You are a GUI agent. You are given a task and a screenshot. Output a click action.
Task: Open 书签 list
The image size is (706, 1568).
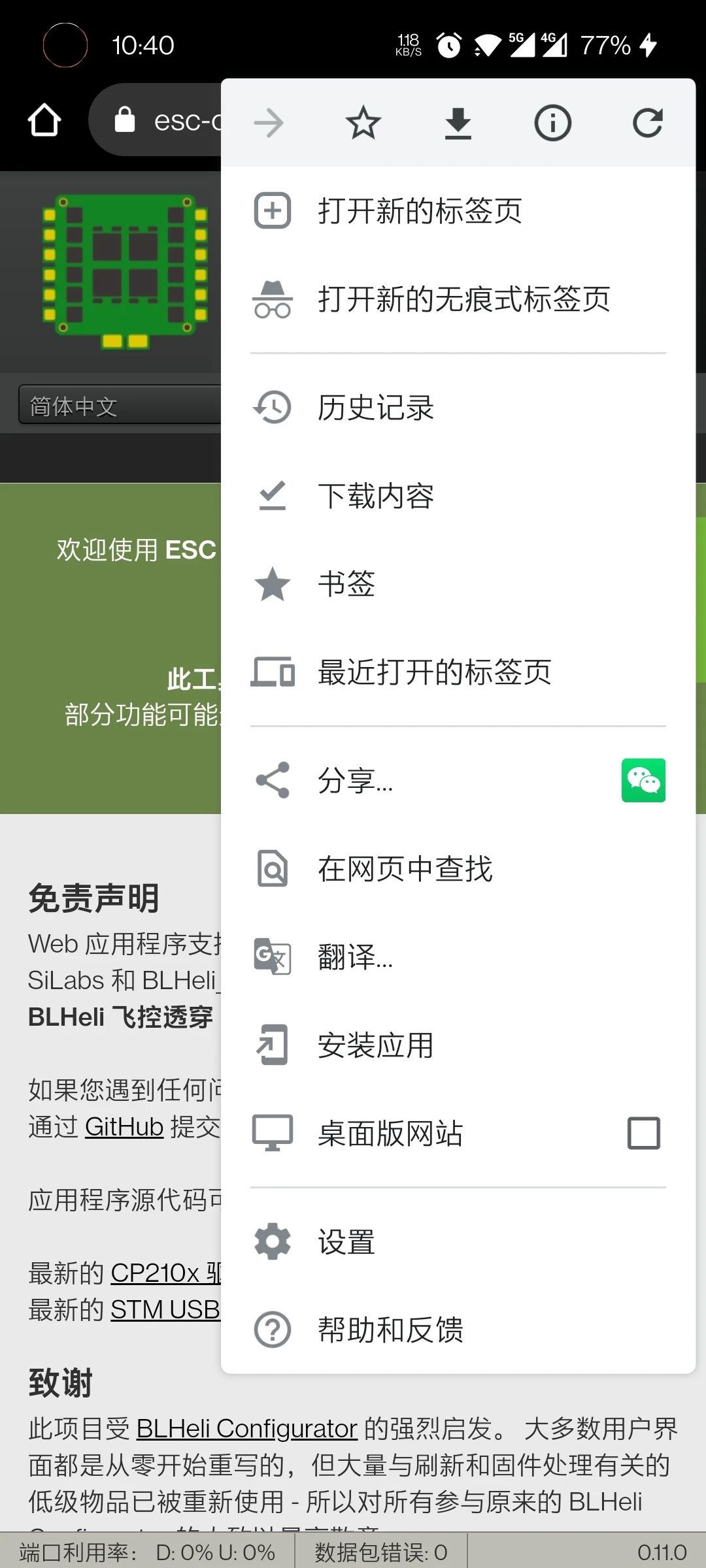click(x=346, y=584)
